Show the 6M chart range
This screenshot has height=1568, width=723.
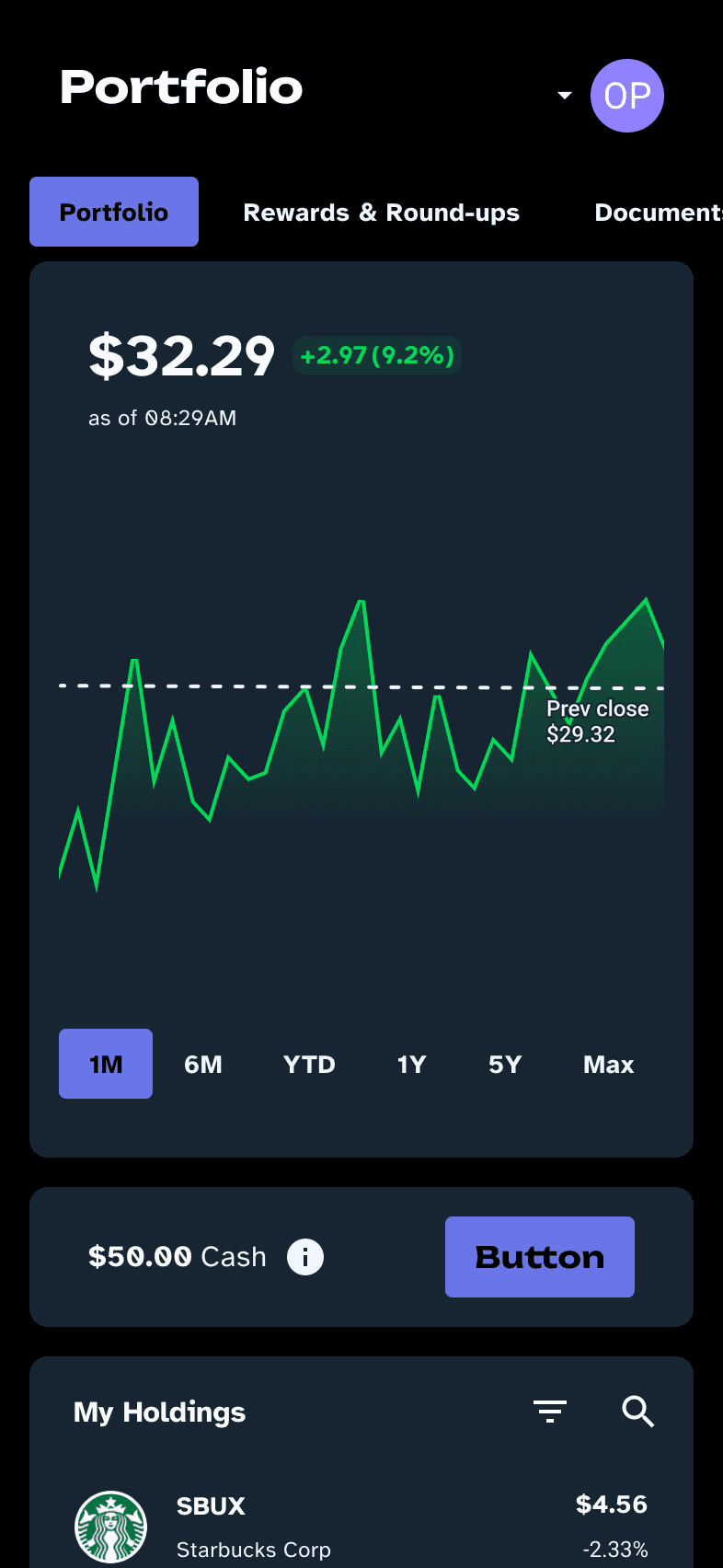pos(203,1064)
